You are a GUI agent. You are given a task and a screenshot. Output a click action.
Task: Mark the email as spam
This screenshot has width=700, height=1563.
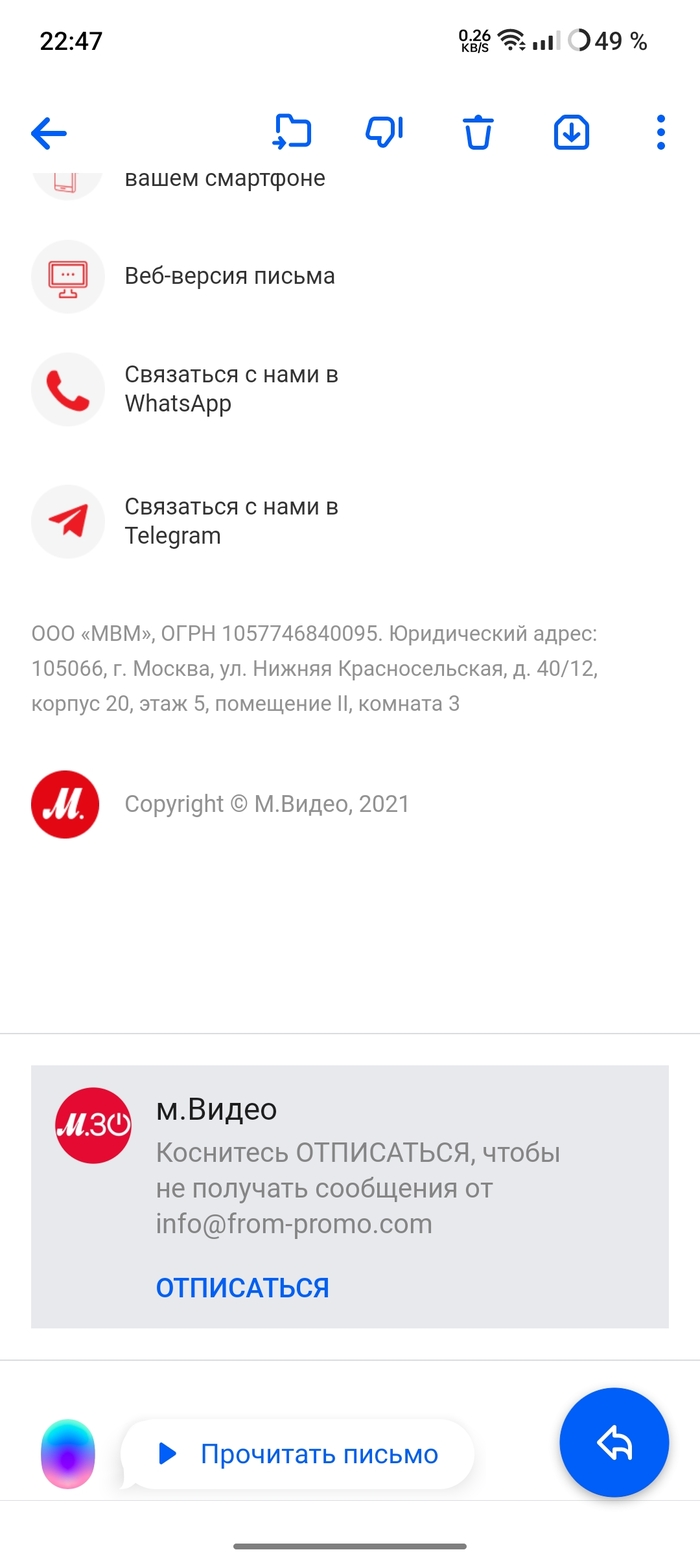(x=384, y=132)
